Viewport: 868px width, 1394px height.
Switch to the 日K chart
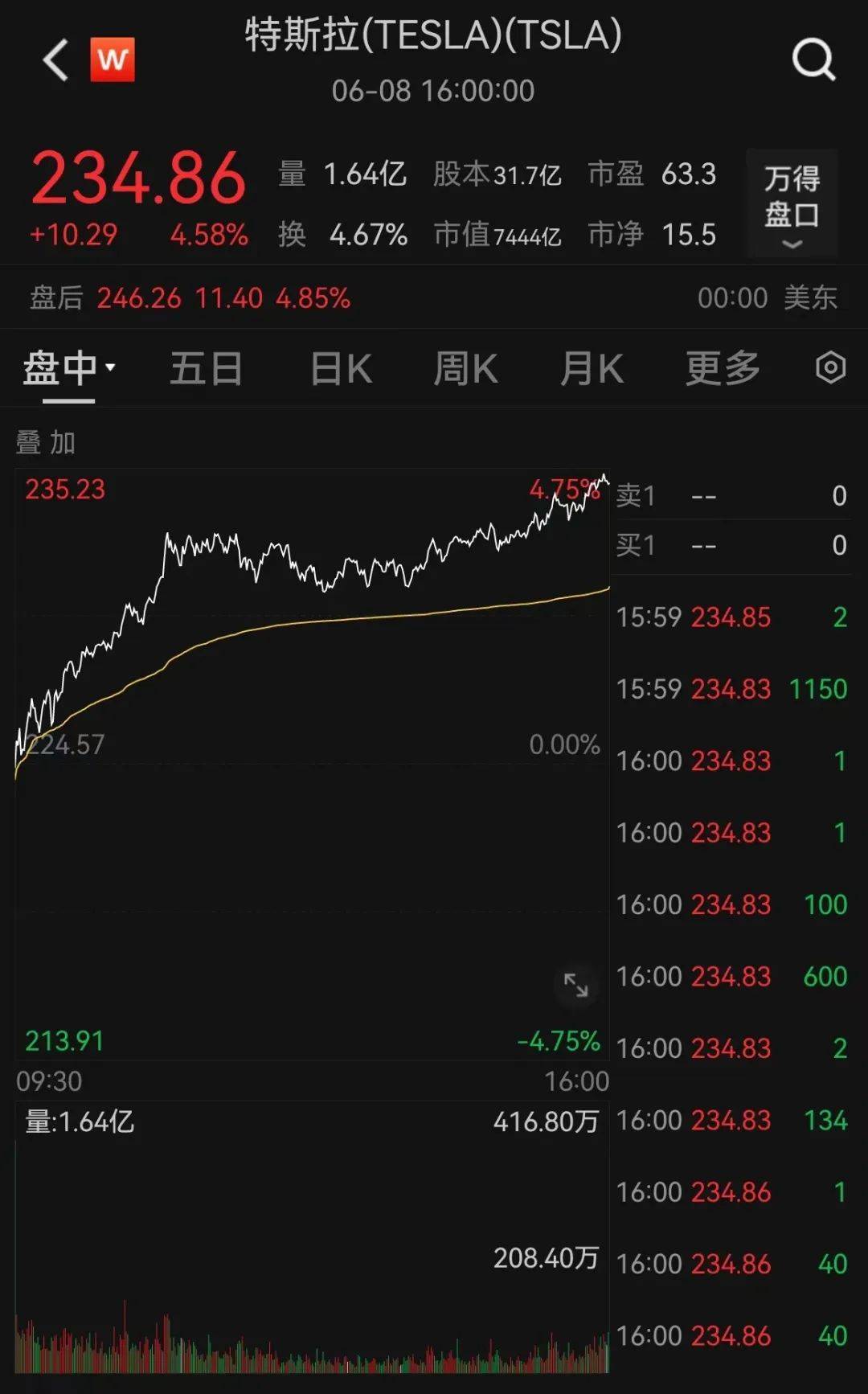[341, 369]
